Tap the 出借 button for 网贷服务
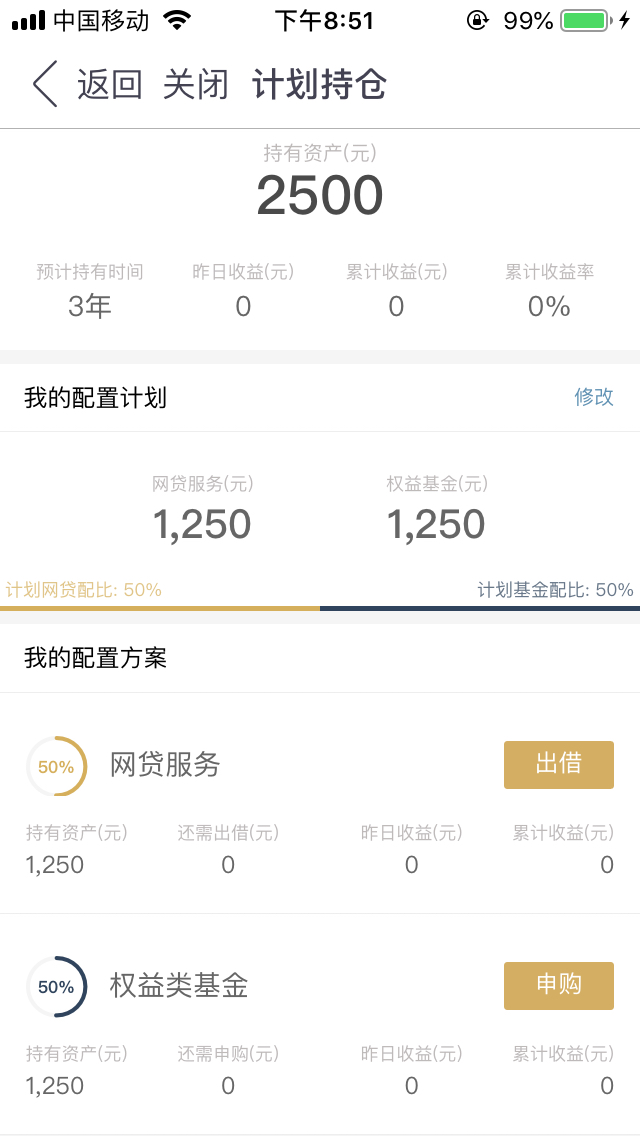640x1136 pixels. pyautogui.click(x=559, y=764)
